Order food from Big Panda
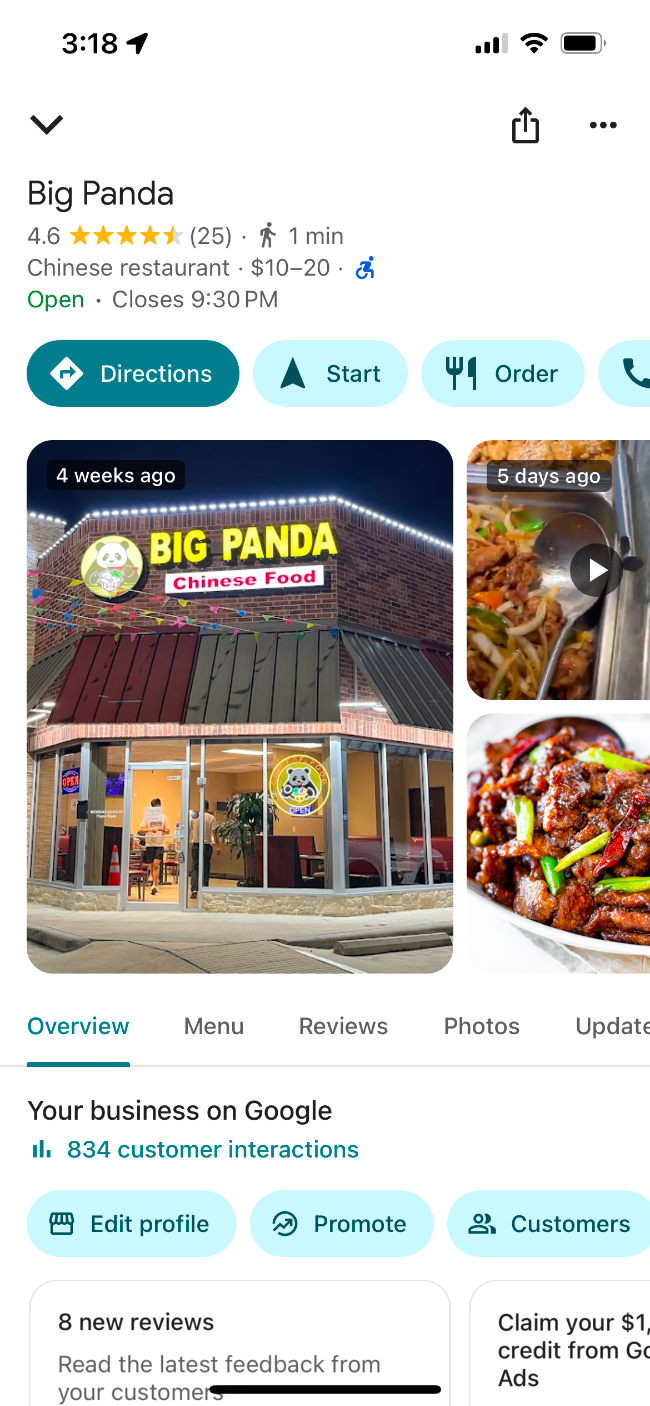650x1406 pixels. pyautogui.click(x=503, y=374)
